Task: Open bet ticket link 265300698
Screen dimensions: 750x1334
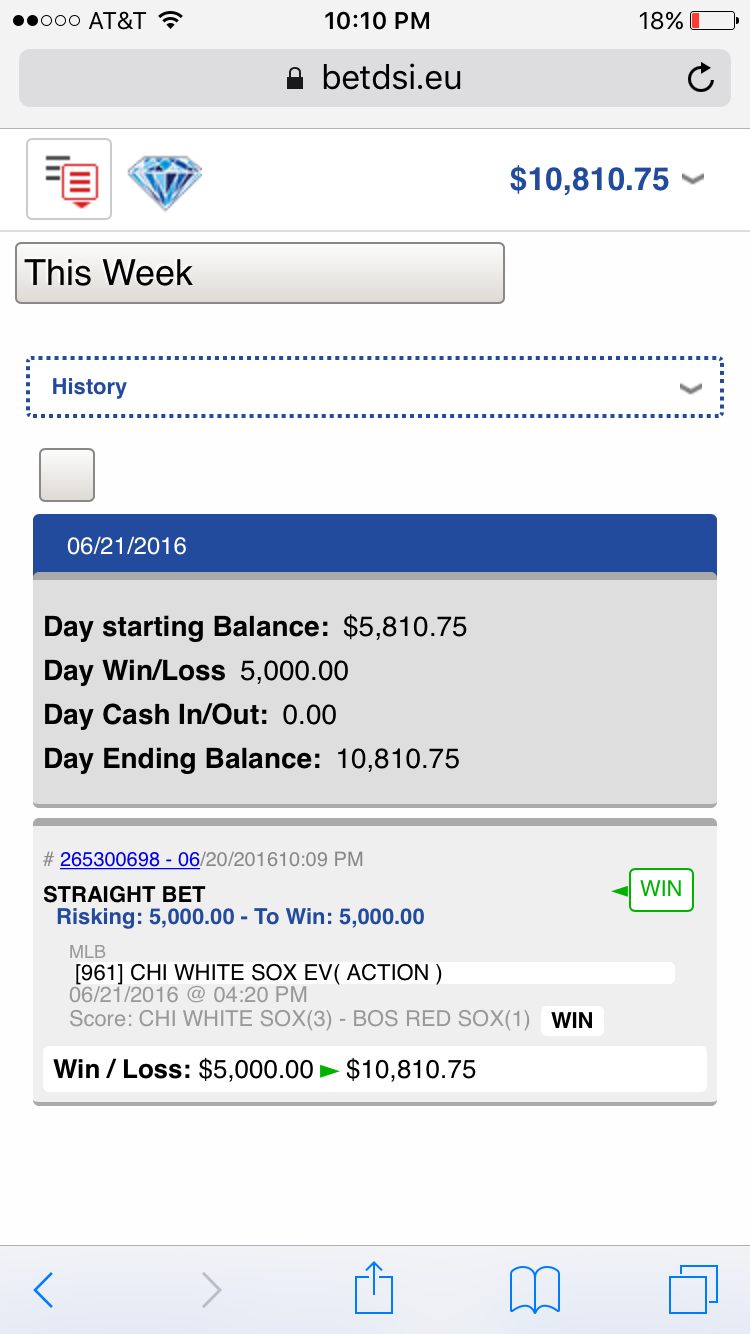Action: pos(130,859)
